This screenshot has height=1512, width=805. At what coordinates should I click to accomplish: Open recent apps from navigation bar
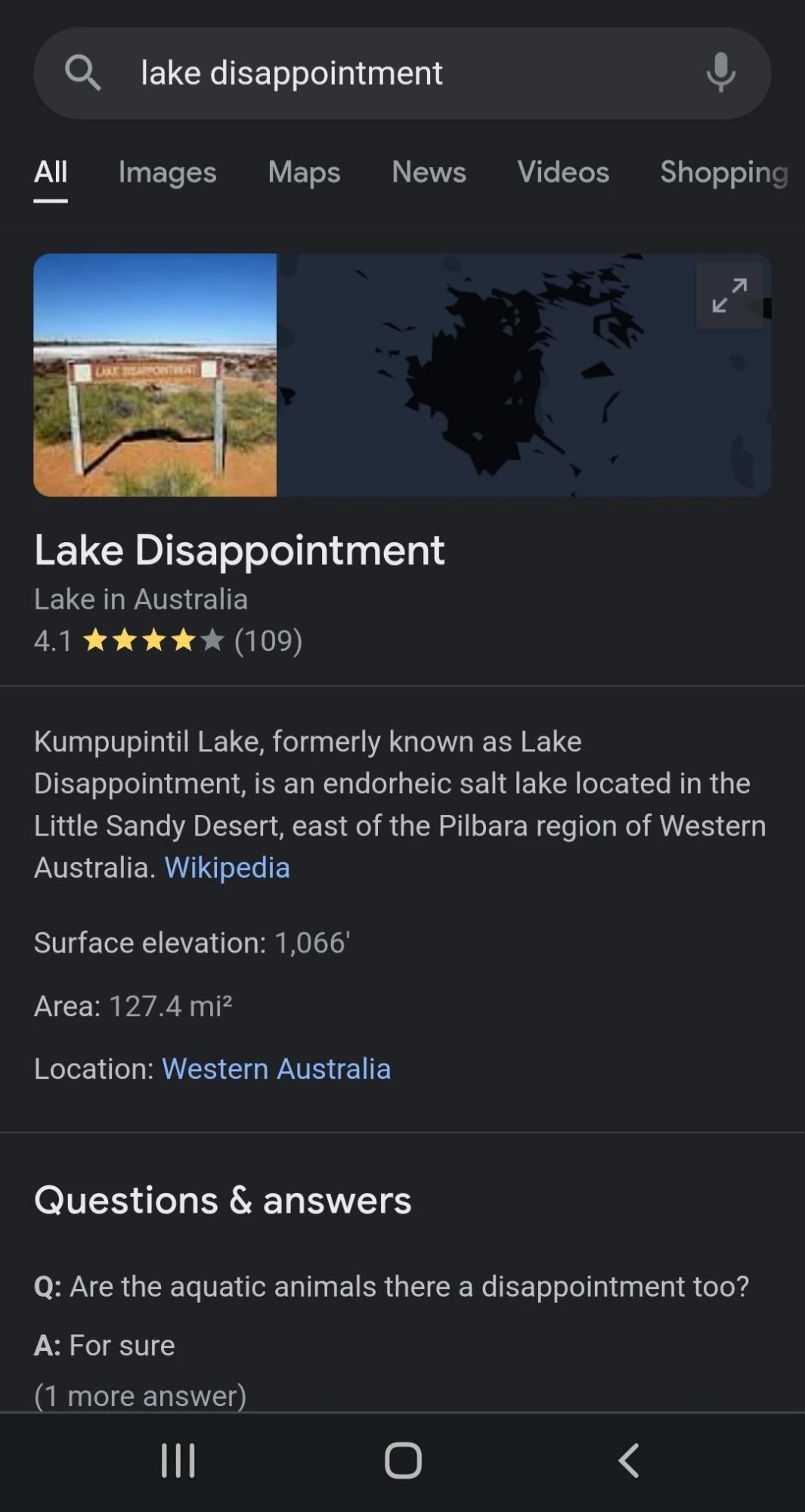coord(178,1460)
